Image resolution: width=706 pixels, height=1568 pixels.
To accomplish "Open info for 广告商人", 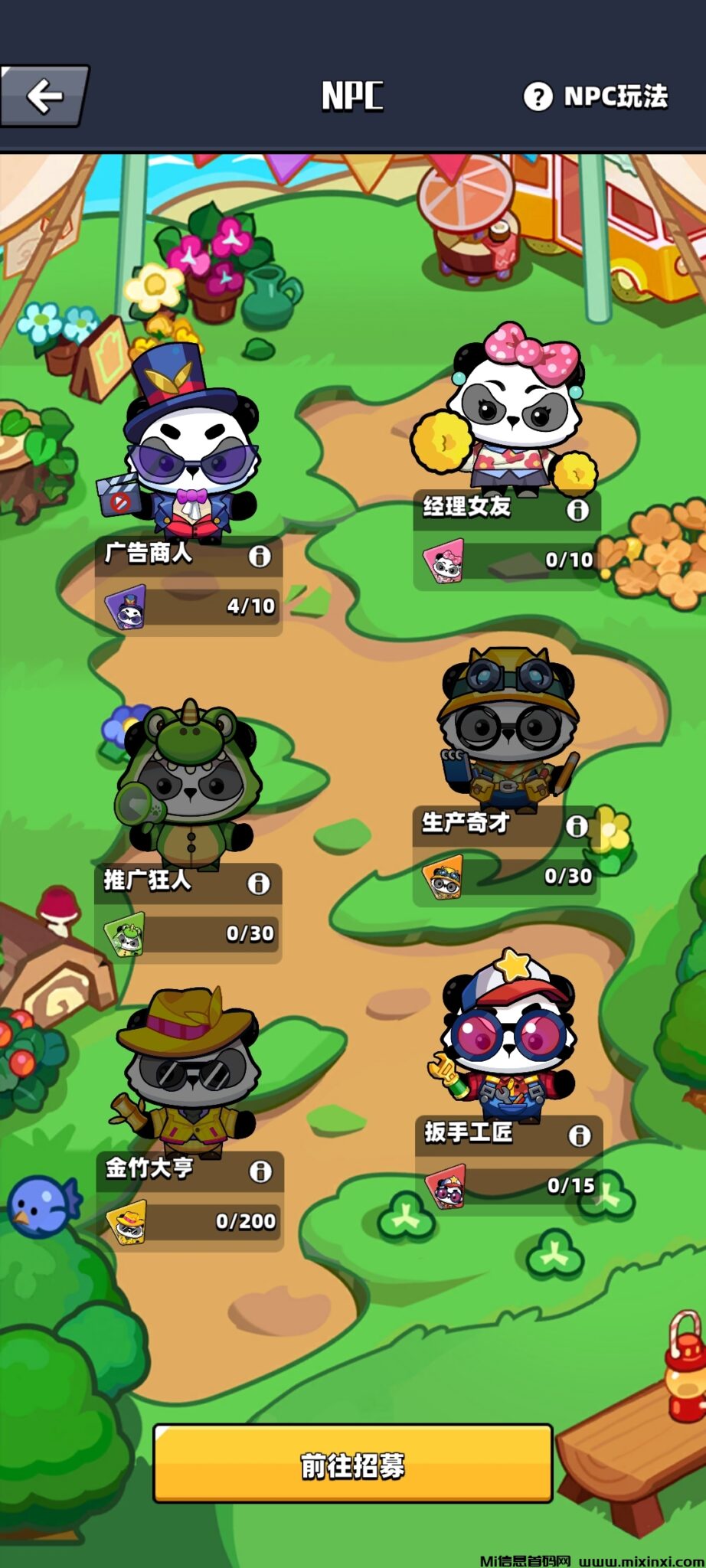I will [260, 556].
